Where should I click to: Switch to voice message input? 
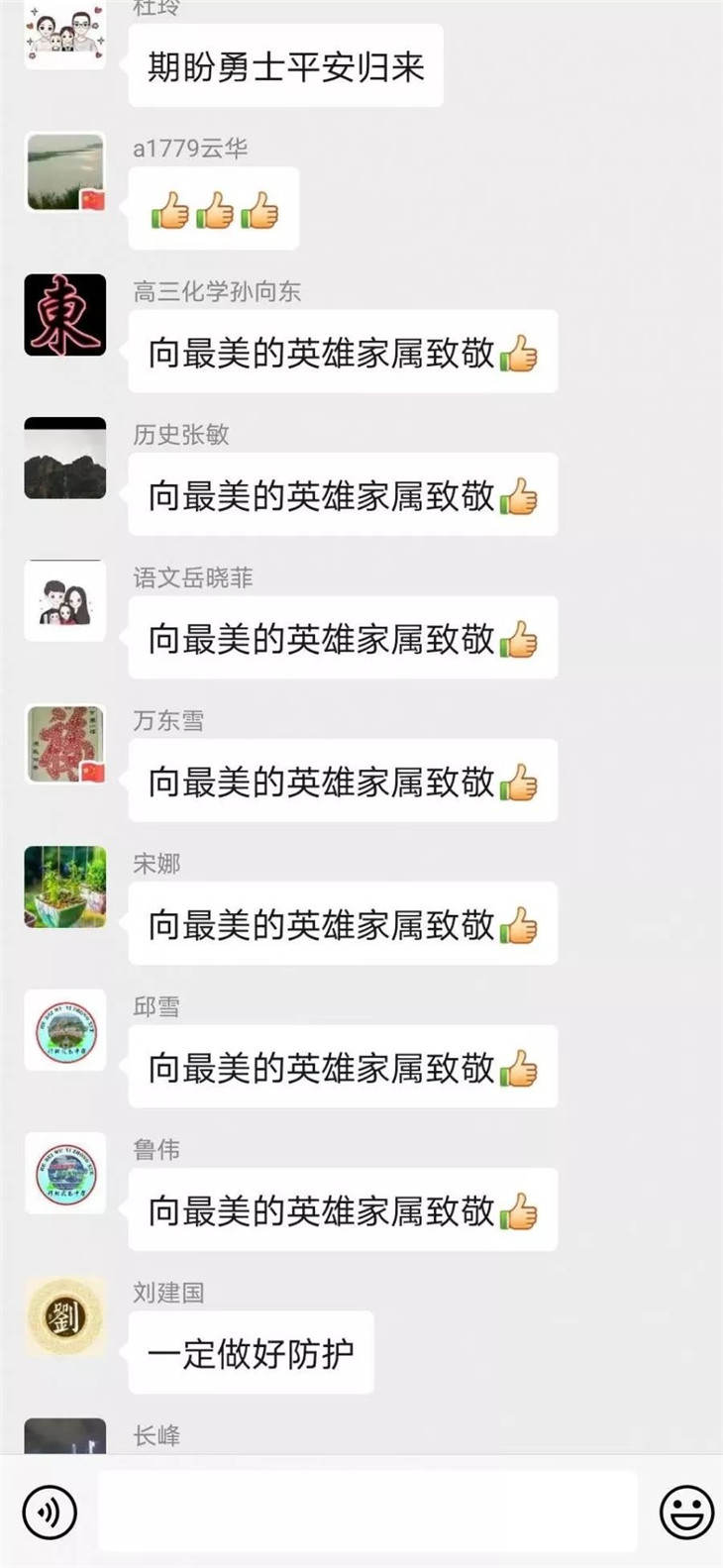point(50,1512)
